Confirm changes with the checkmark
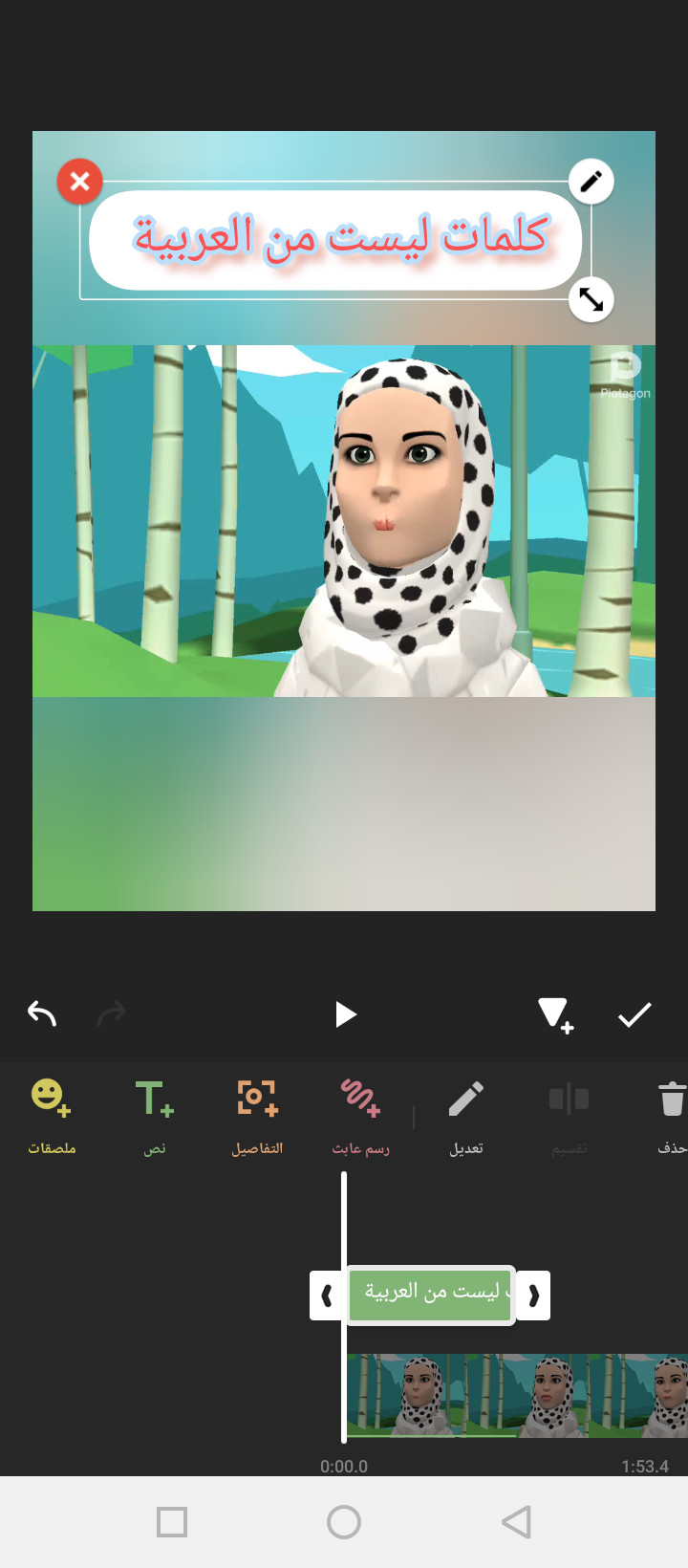 tap(634, 1014)
